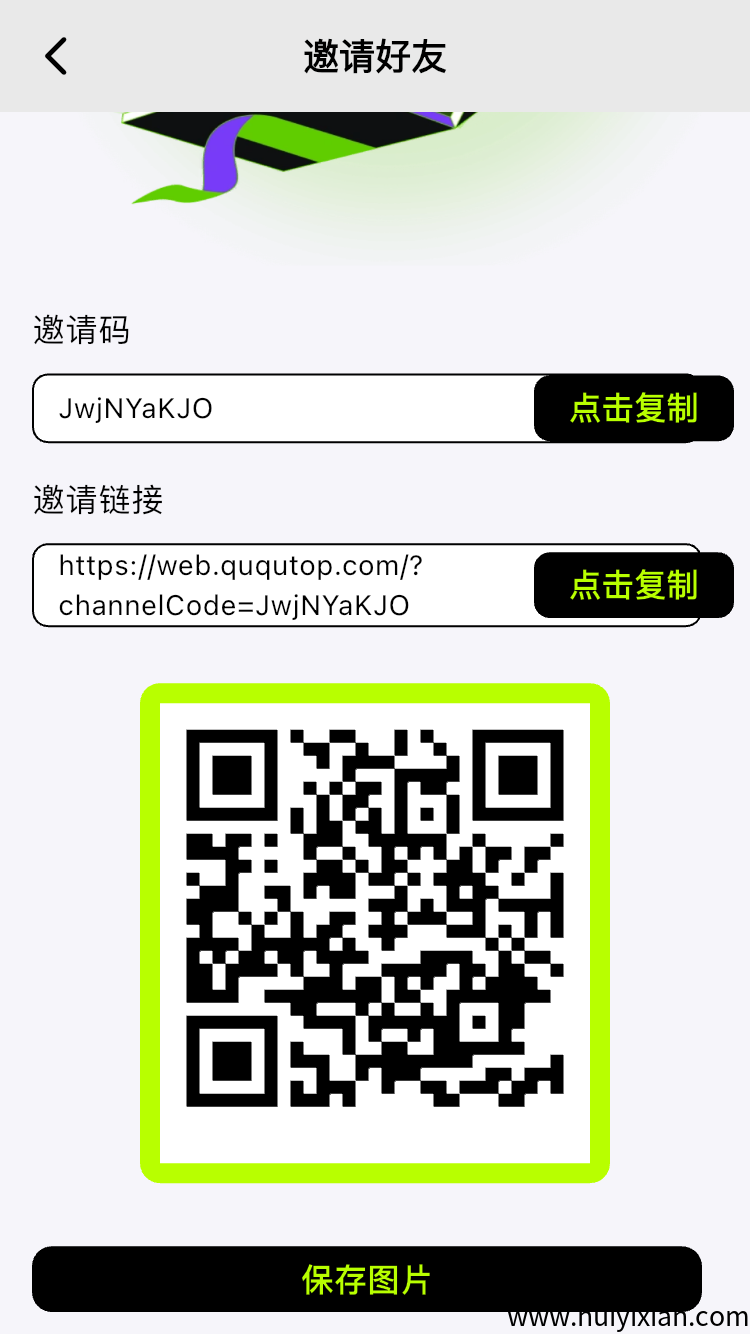Image resolution: width=750 pixels, height=1334 pixels.
Task: Click the channelCode=JwjNYaKJO text
Action: click(234, 605)
